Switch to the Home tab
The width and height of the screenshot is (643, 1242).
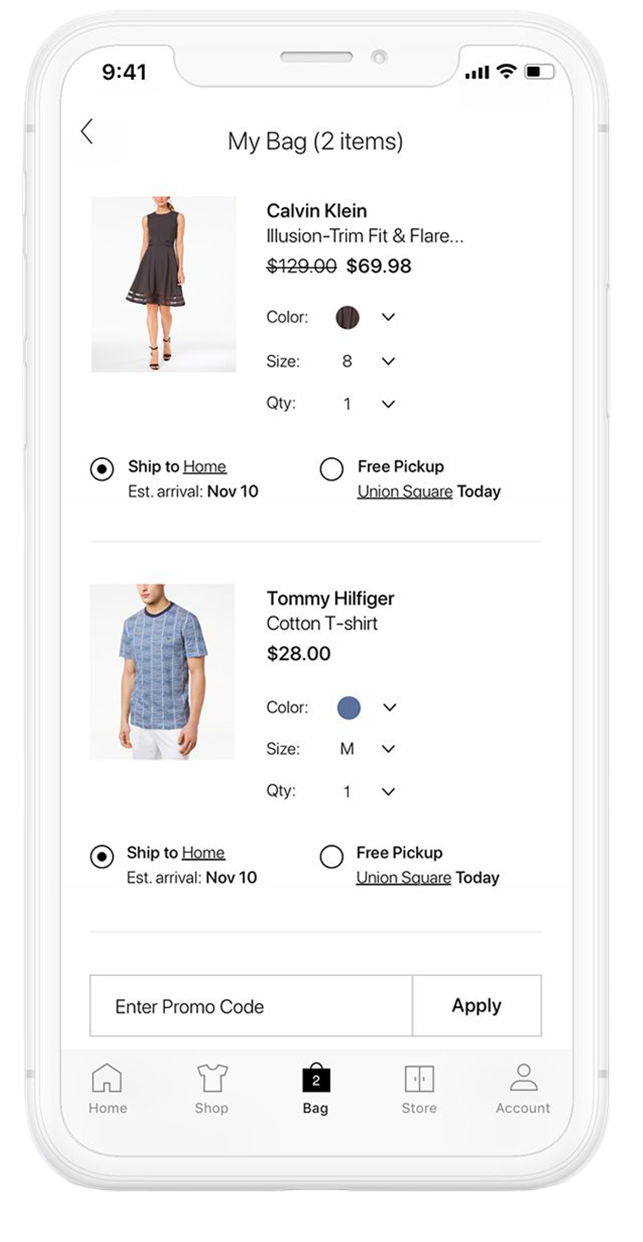click(x=107, y=1088)
